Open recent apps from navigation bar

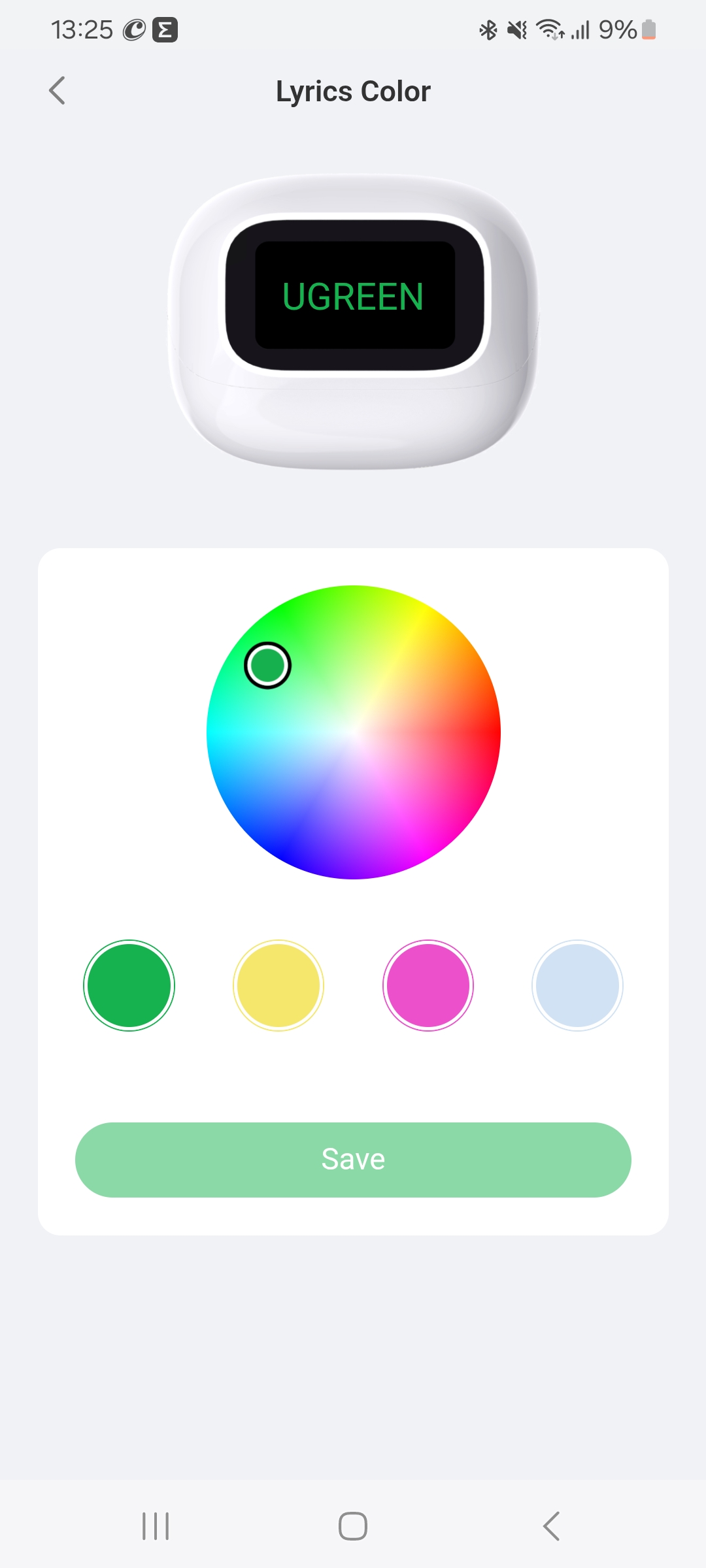(156, 1526)
